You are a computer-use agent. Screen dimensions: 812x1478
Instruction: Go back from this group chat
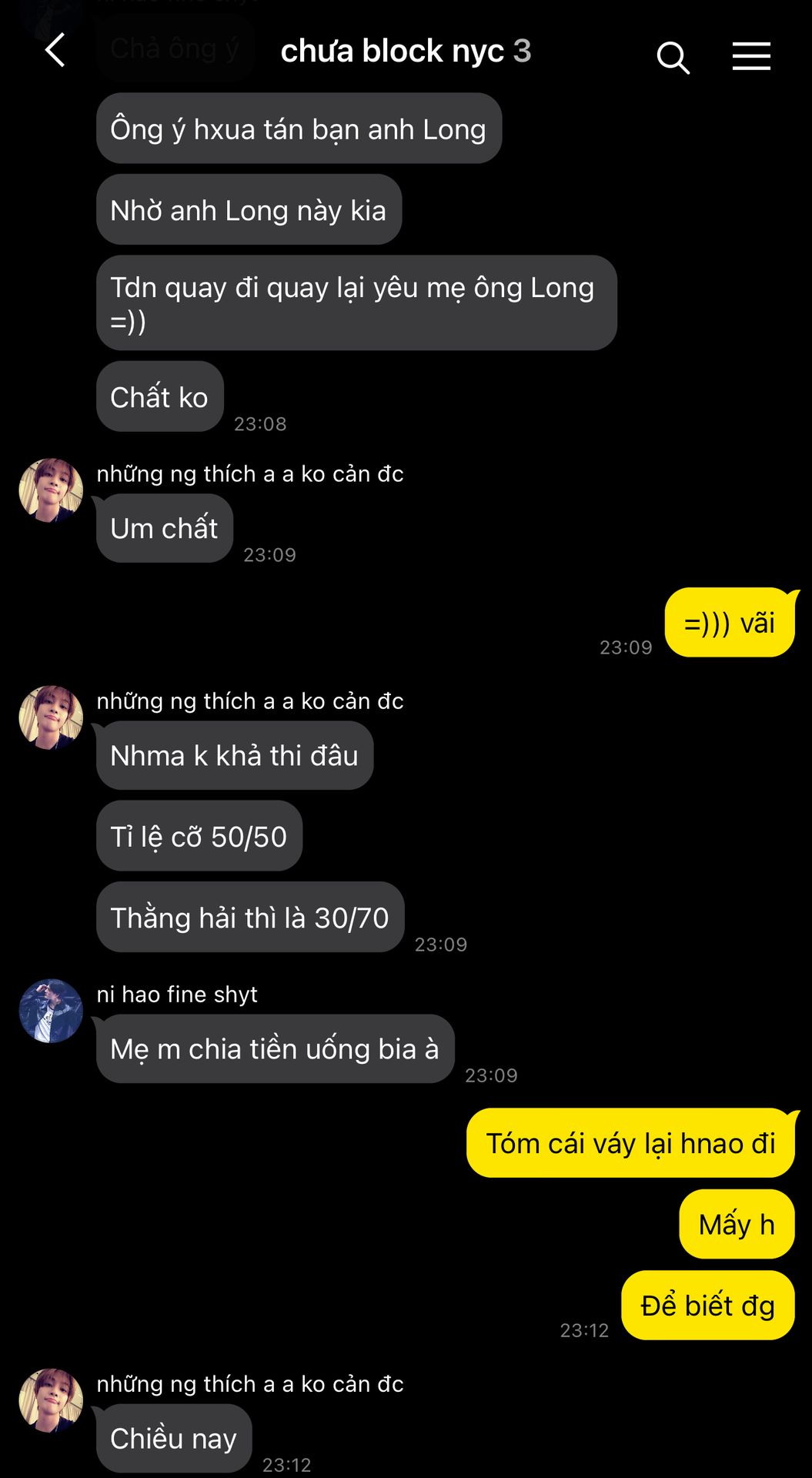[x=55, y=51]
